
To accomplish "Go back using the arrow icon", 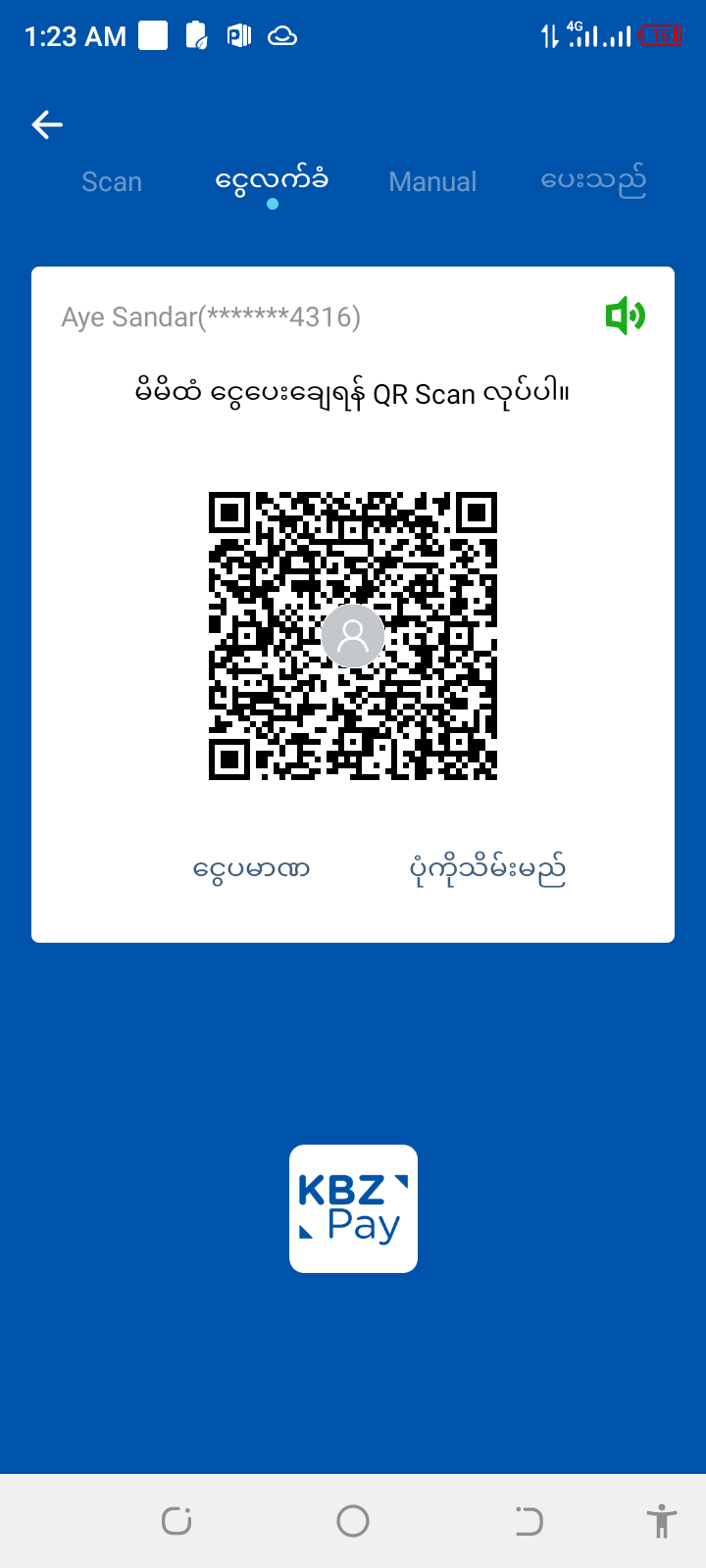I will click(47, 124).
